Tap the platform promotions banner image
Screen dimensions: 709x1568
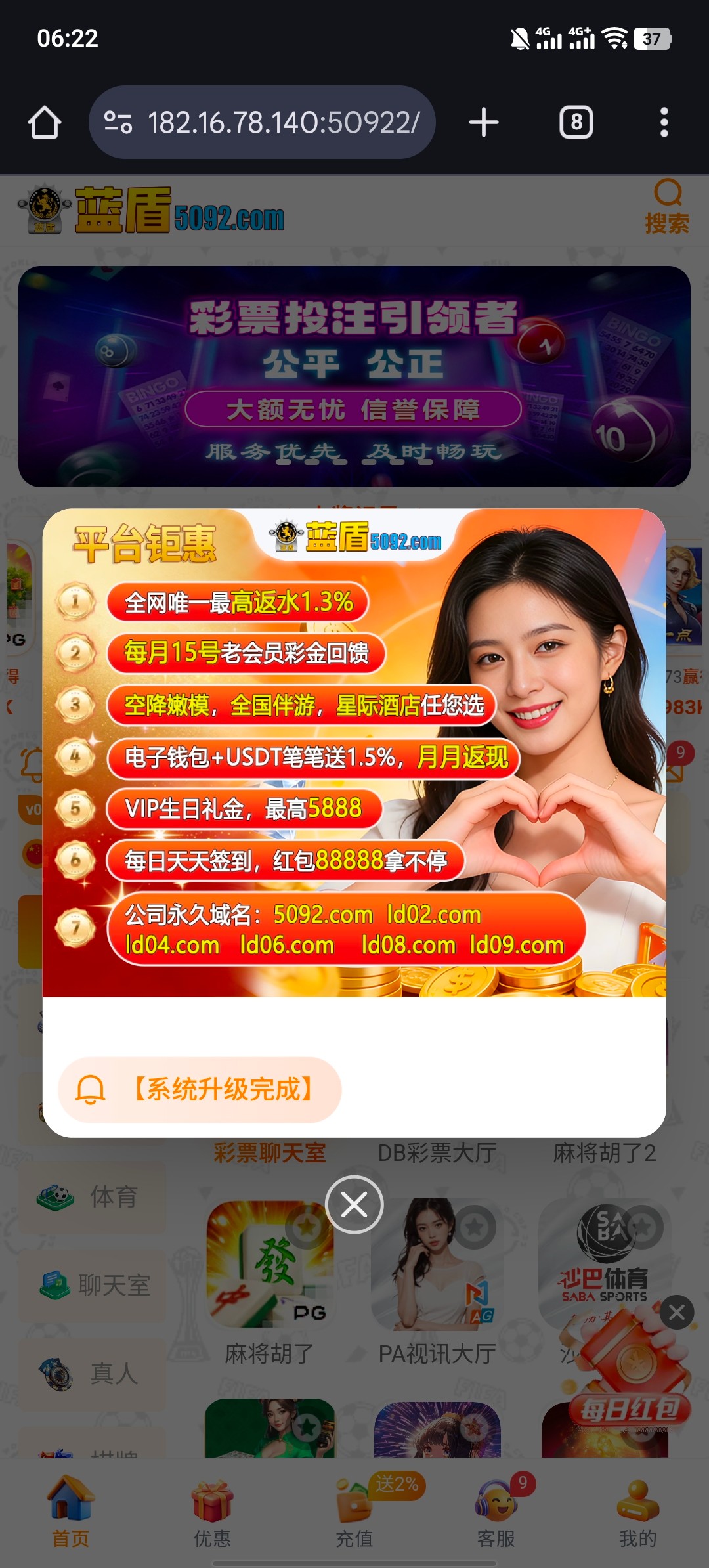[x=354, y=752]
